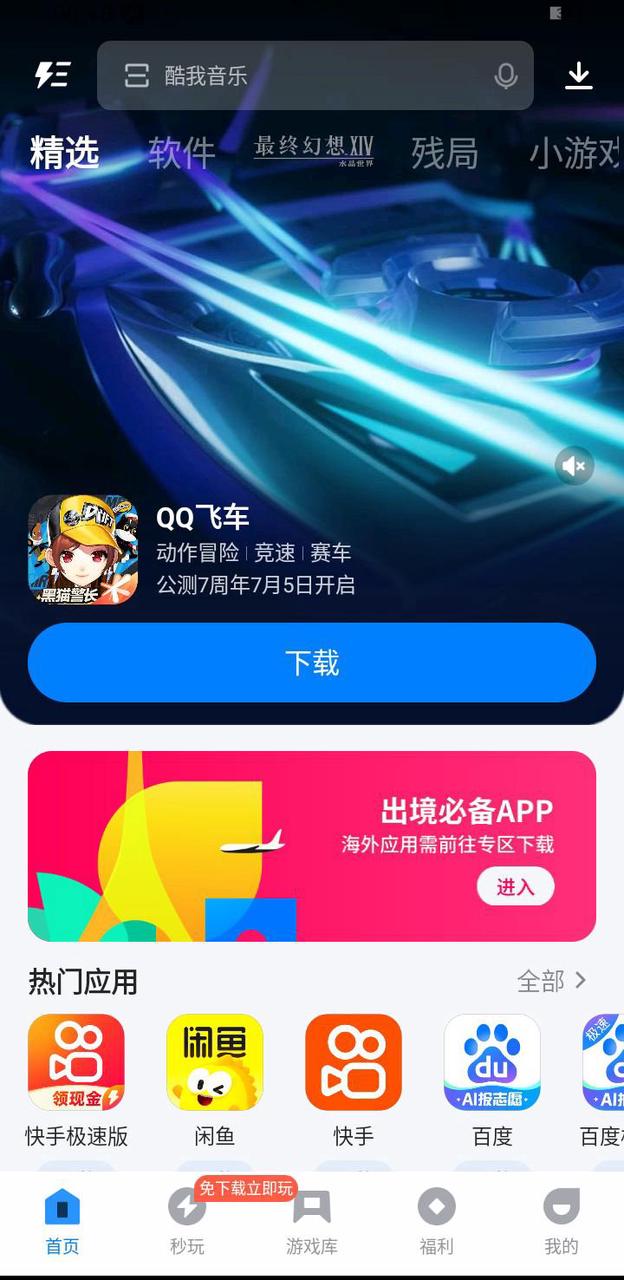
Task: Open the 快手 app
Action: coord(353,1063)
